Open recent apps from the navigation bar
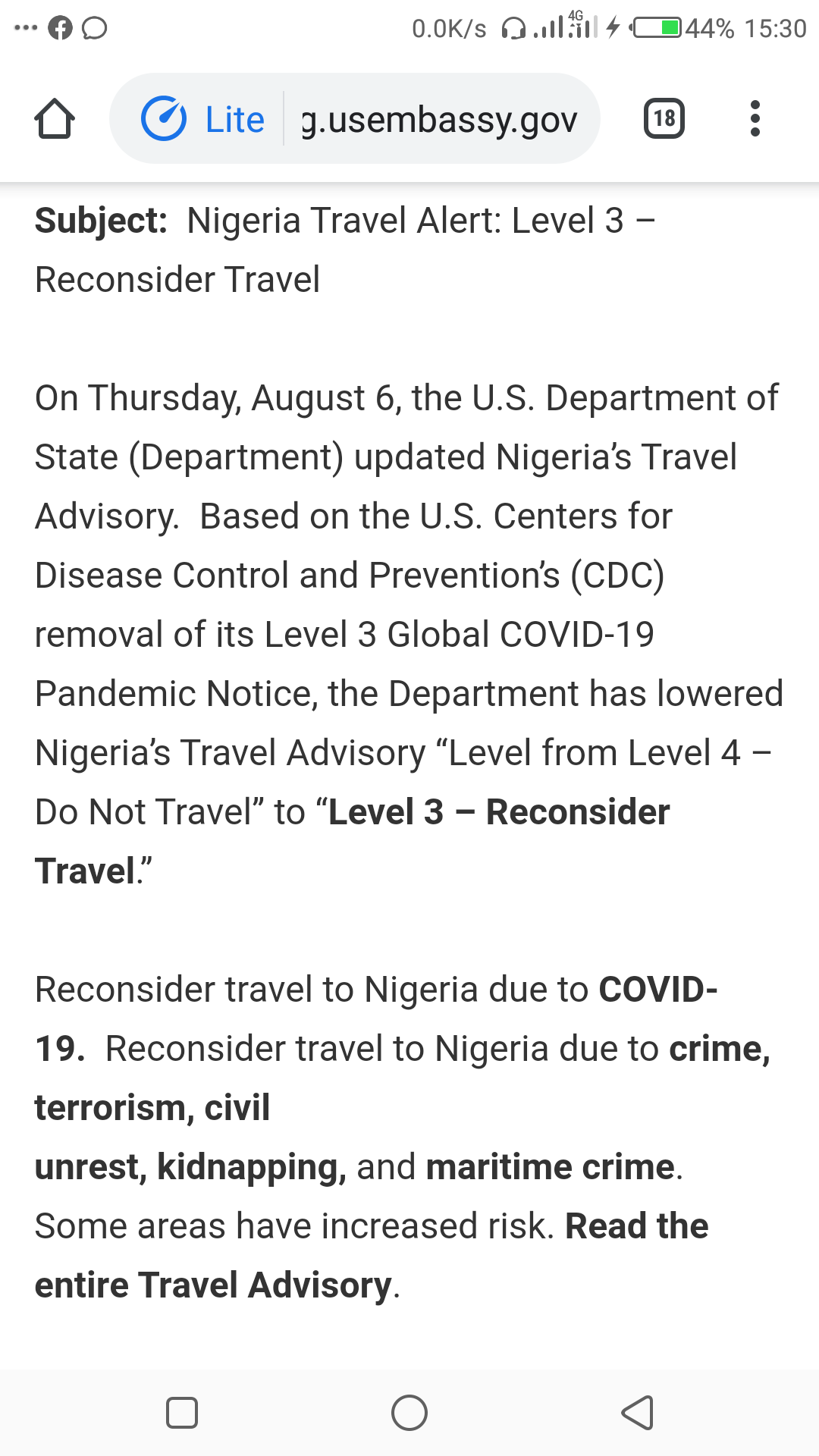 [x=182, y=1413]
